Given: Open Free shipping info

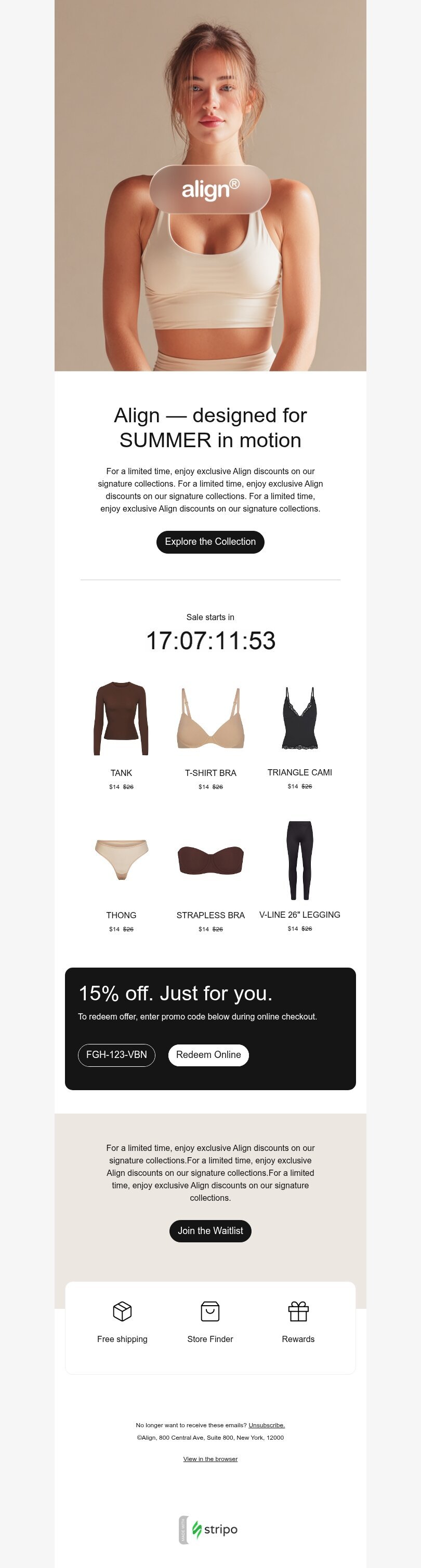Looking at the screenshot, I should point(122,1312).
